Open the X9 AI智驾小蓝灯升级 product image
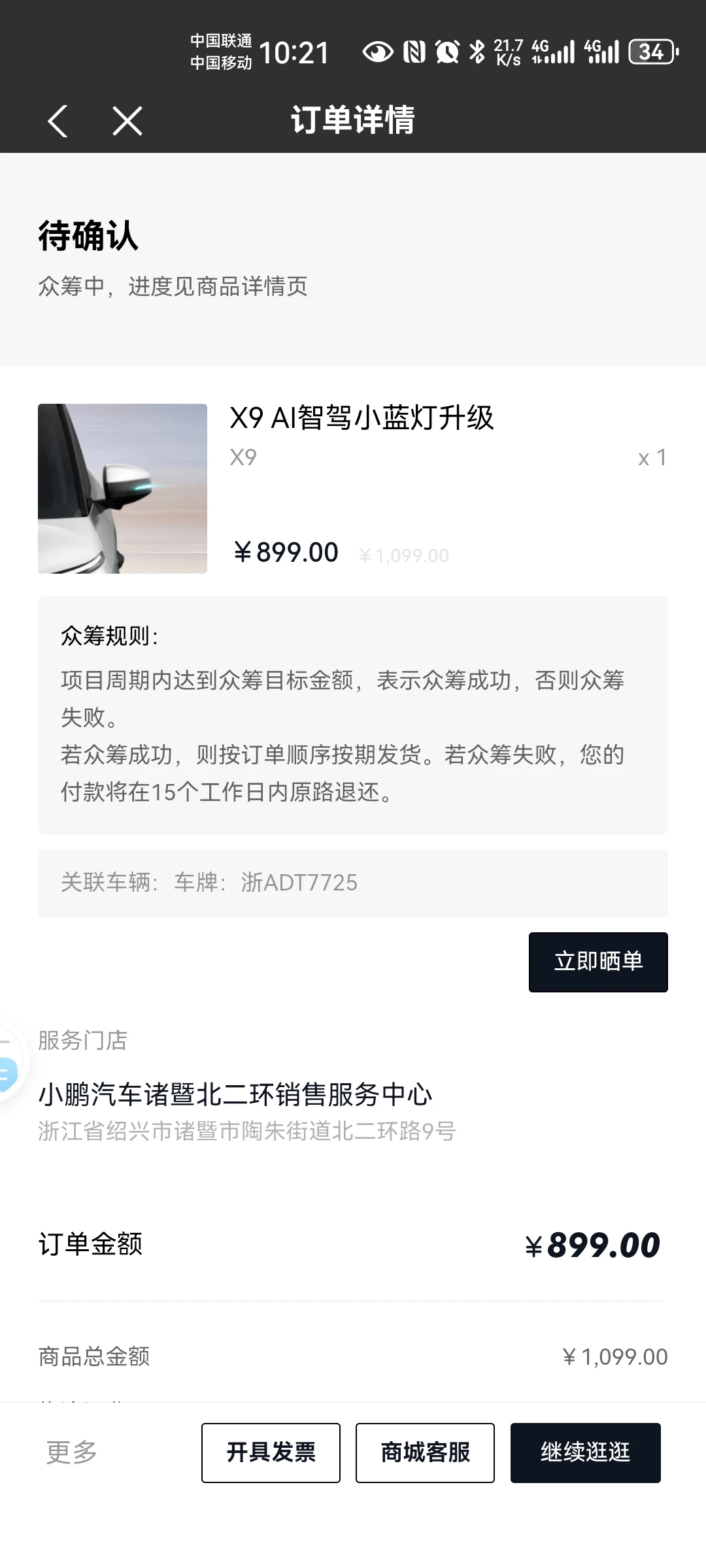 [122, 488]
